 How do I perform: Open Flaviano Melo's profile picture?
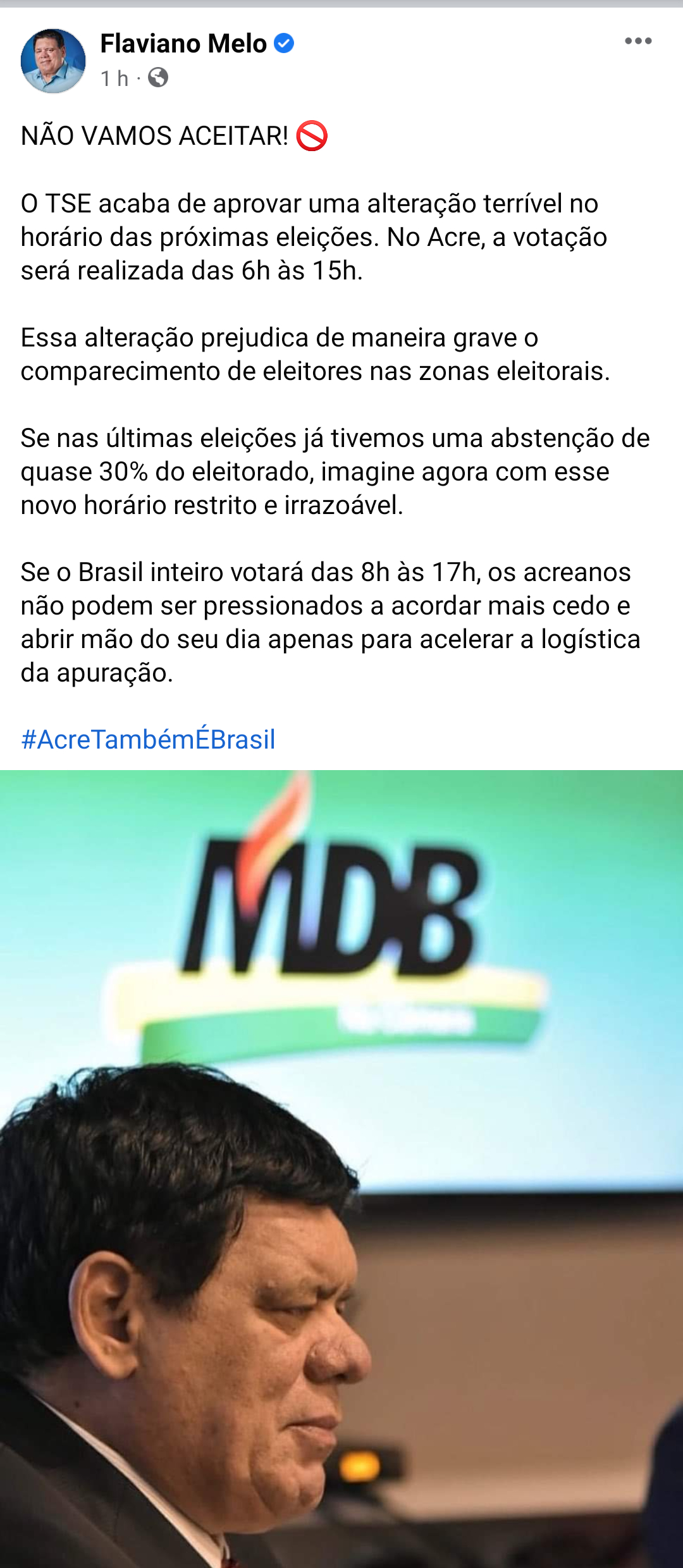(x=53, y=61)
